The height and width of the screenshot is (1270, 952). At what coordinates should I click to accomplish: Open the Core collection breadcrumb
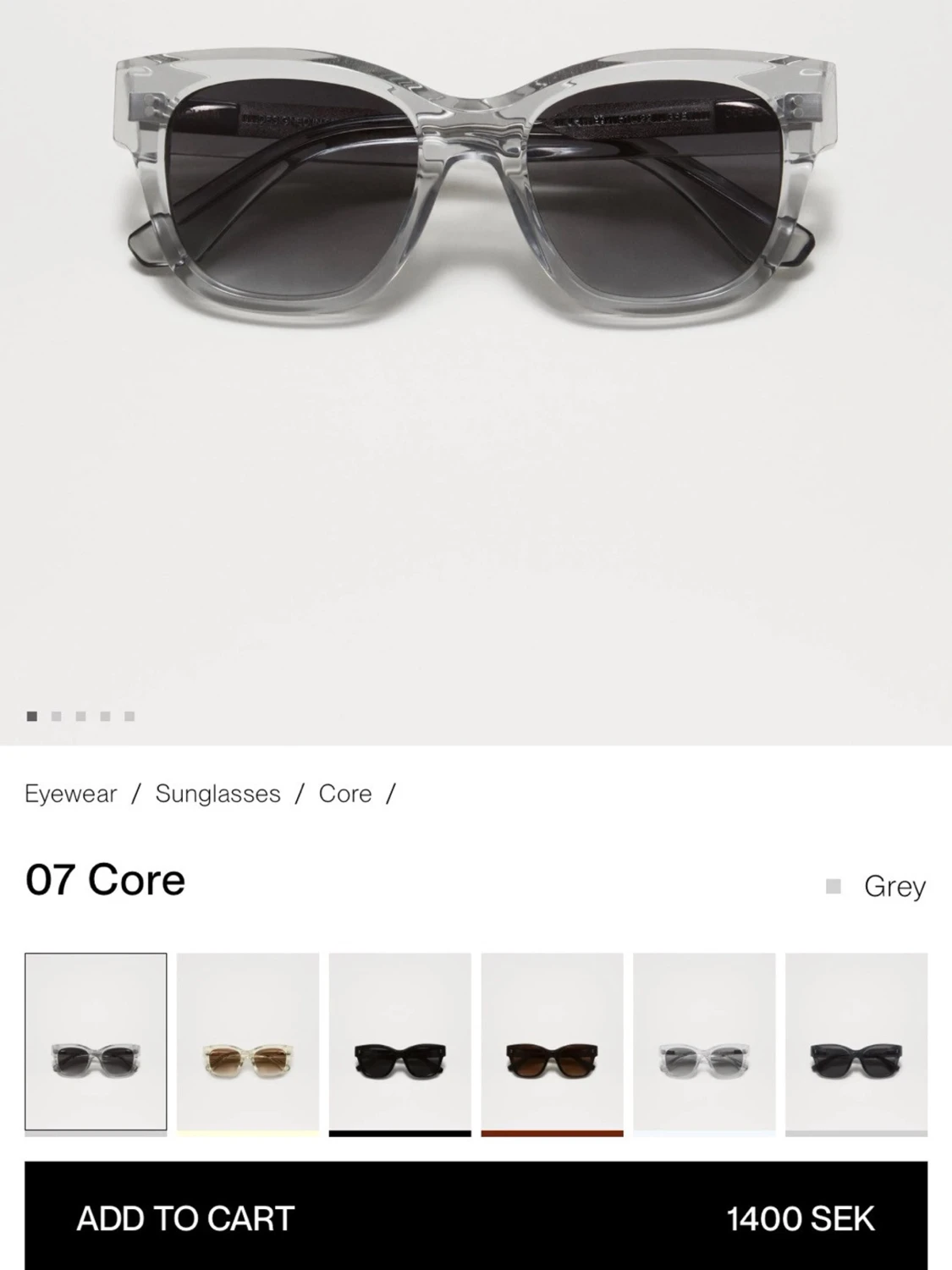(x=345, y=794)
